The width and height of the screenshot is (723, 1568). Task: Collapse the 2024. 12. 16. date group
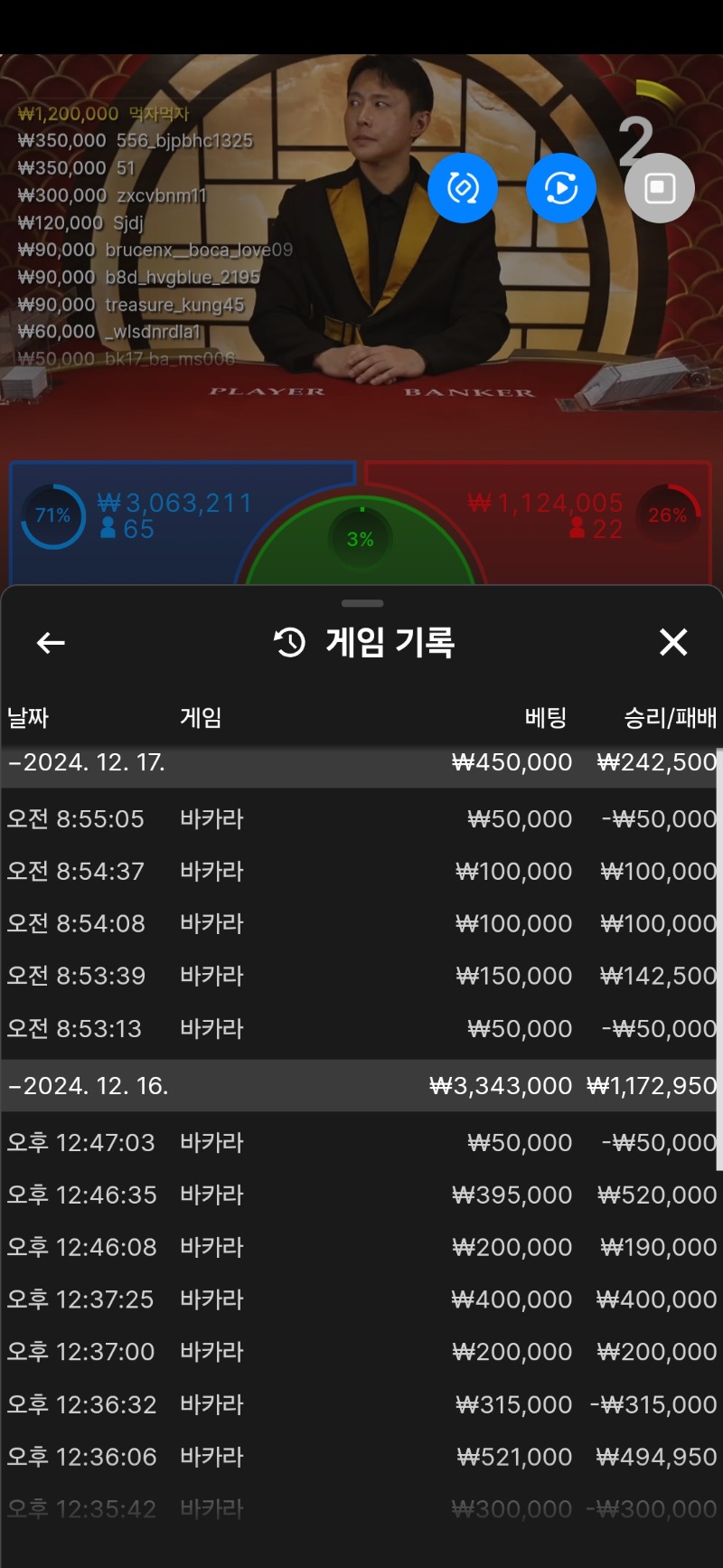(361, 1085)
